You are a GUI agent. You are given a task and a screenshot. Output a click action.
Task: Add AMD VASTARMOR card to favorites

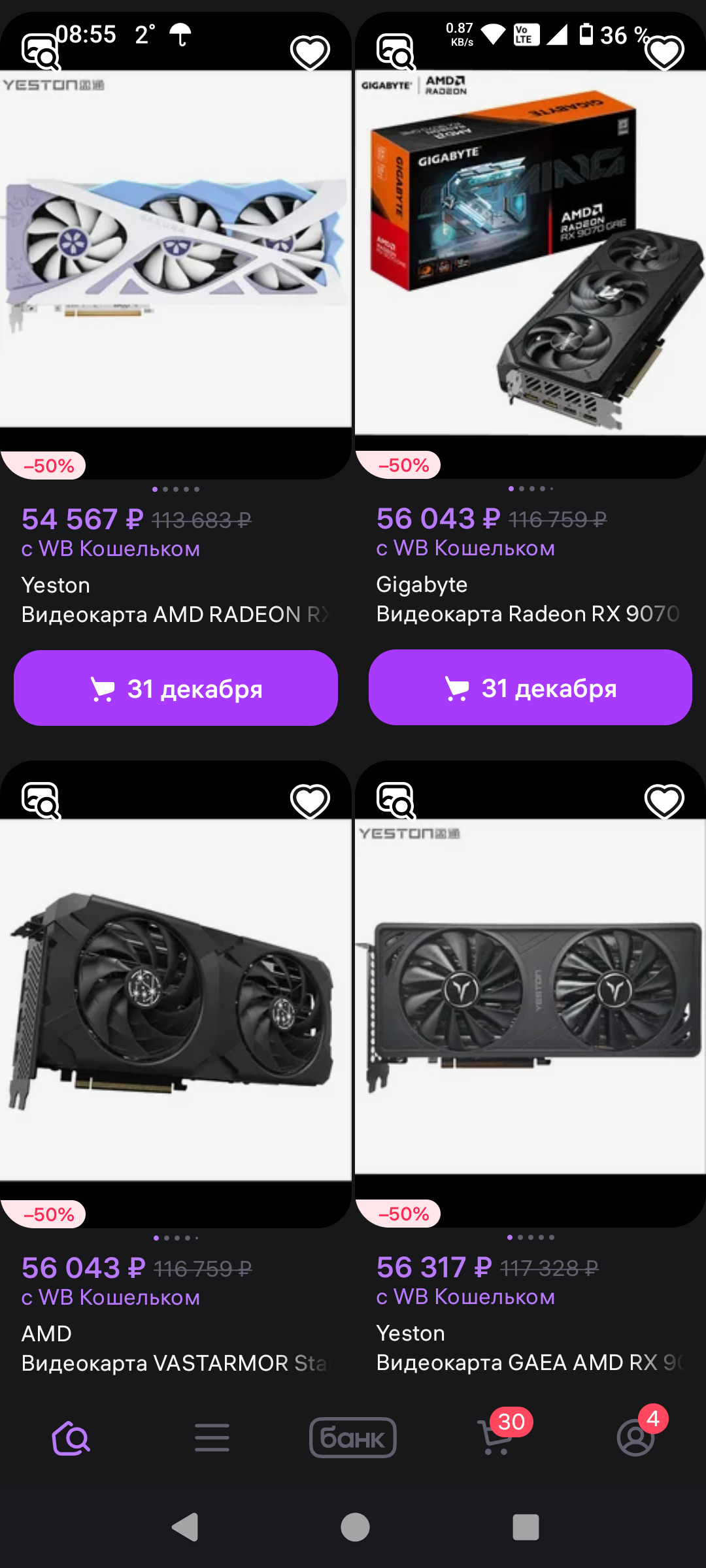click(x=310, y=800)
